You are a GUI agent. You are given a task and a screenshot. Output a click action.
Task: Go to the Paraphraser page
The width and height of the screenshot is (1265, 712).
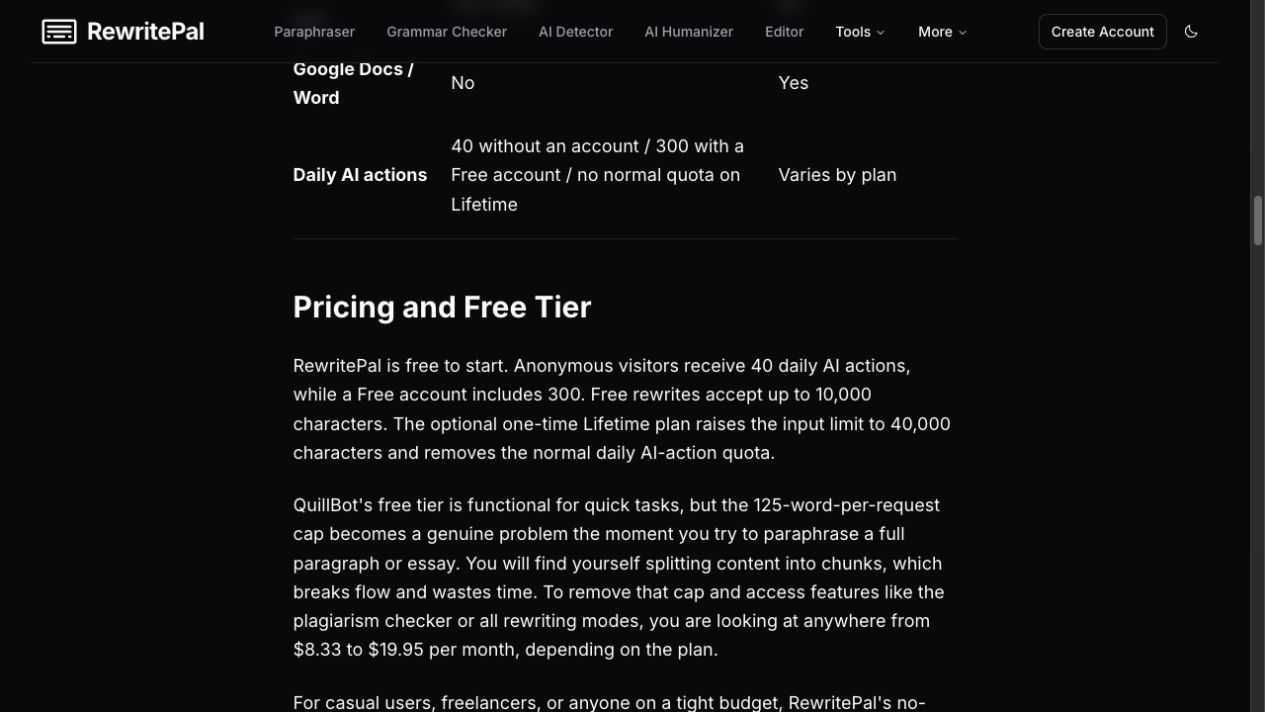click(314, 32)
